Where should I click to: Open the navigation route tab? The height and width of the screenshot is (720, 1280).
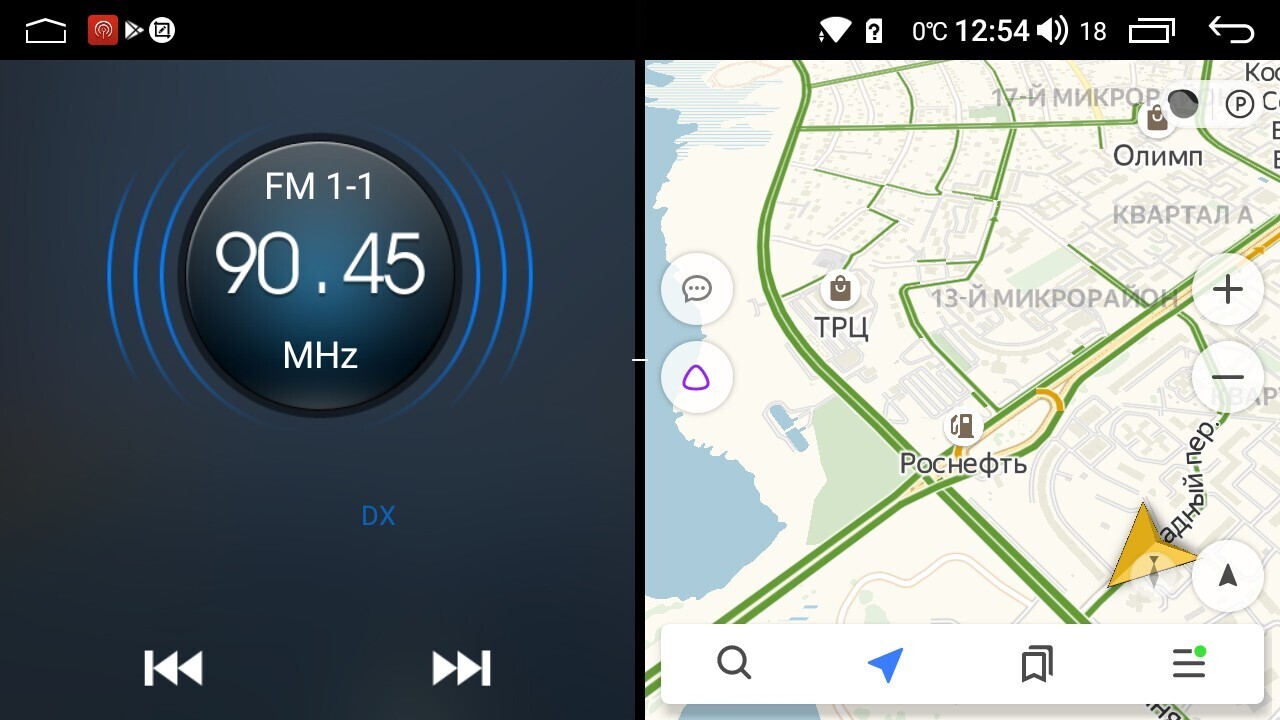point(886,663)
